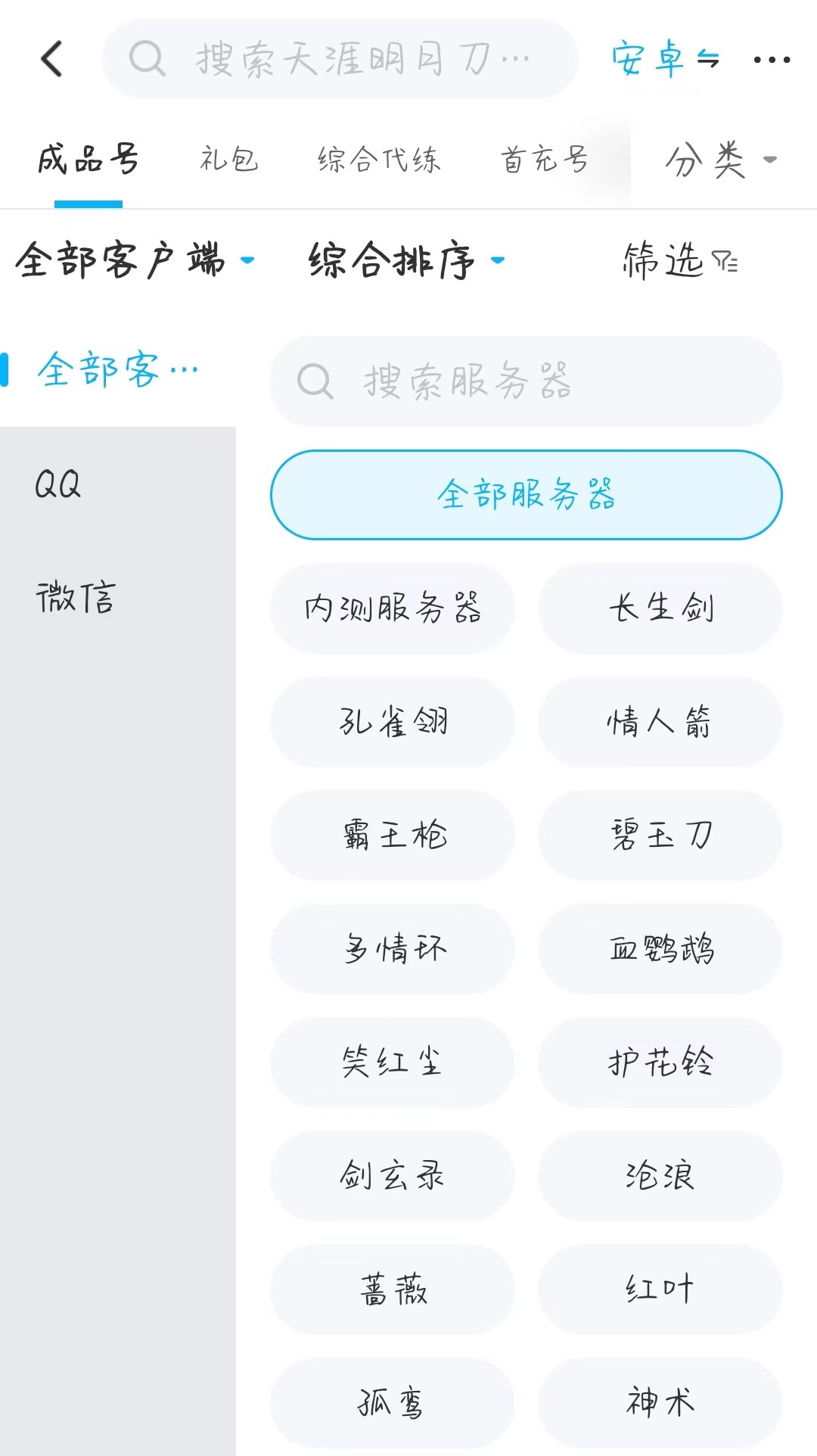Viewport: 817px width, 1456px height.
Task: Switch platform via 安卓 button
Action: click(664, 59)
